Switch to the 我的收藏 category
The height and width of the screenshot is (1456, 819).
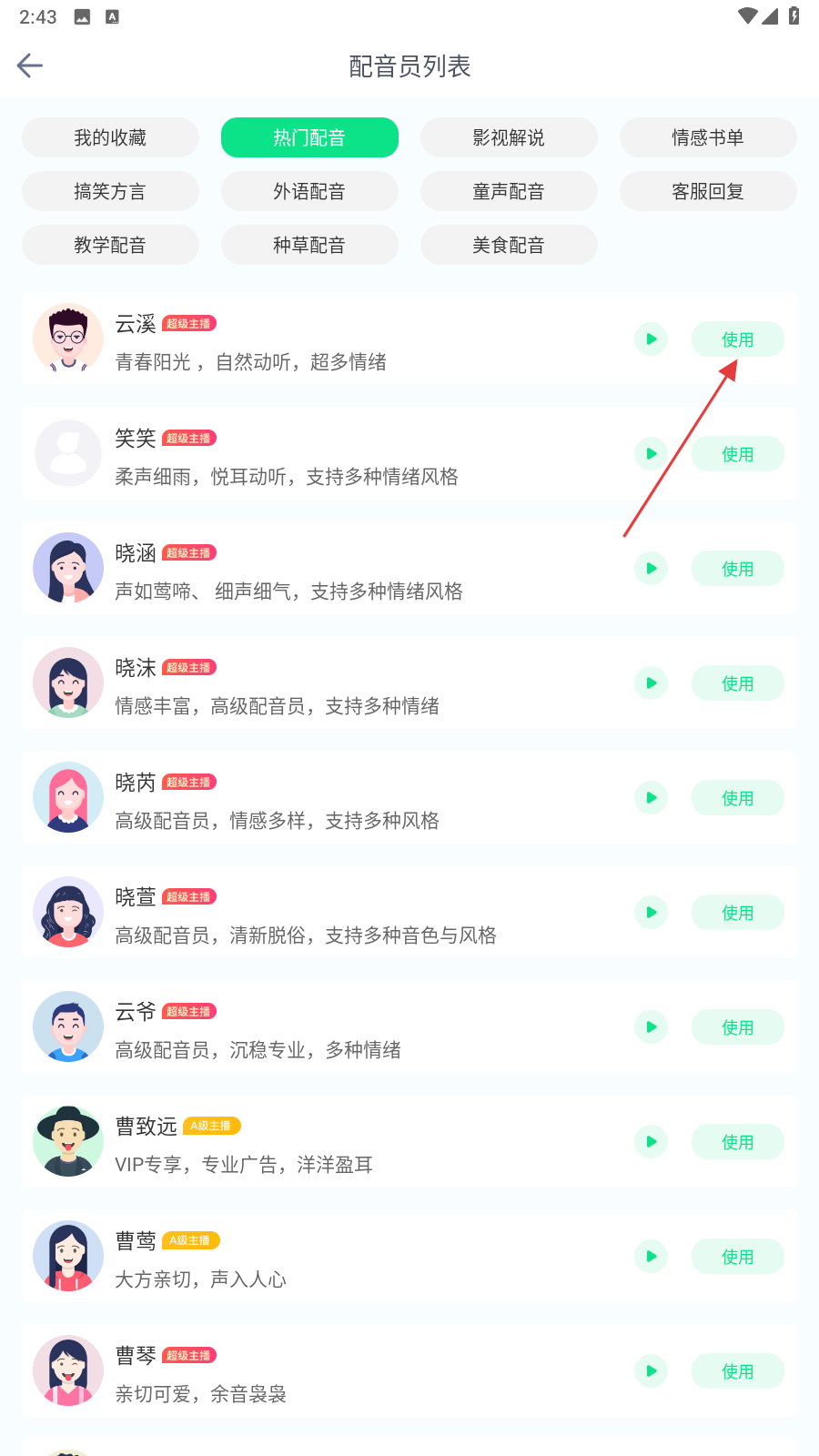110,137
